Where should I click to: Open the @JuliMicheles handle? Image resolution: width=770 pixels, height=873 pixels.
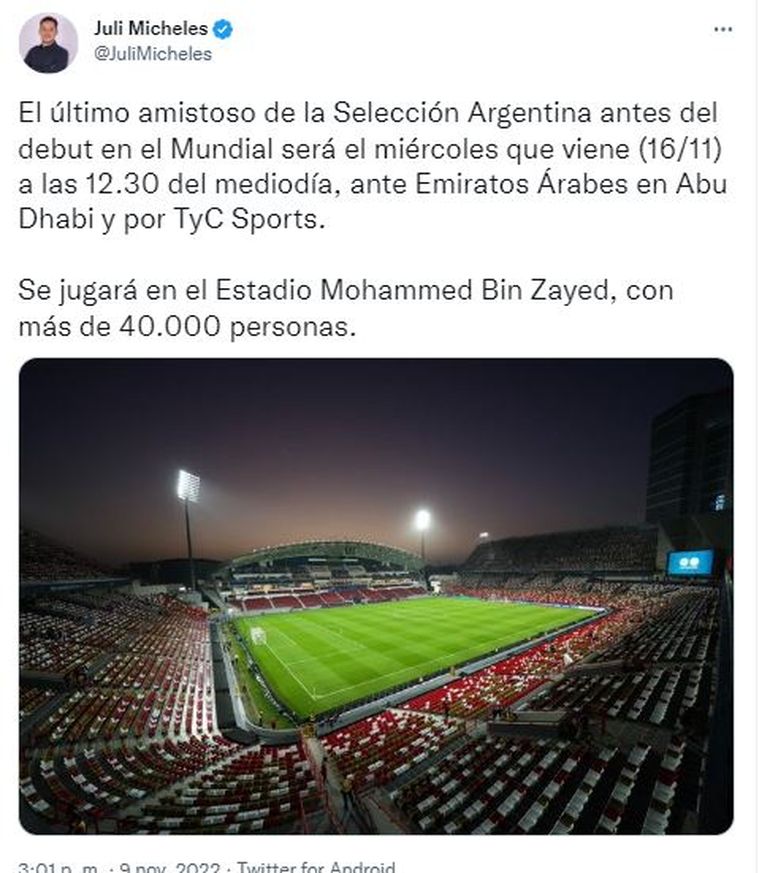[152, 54]
